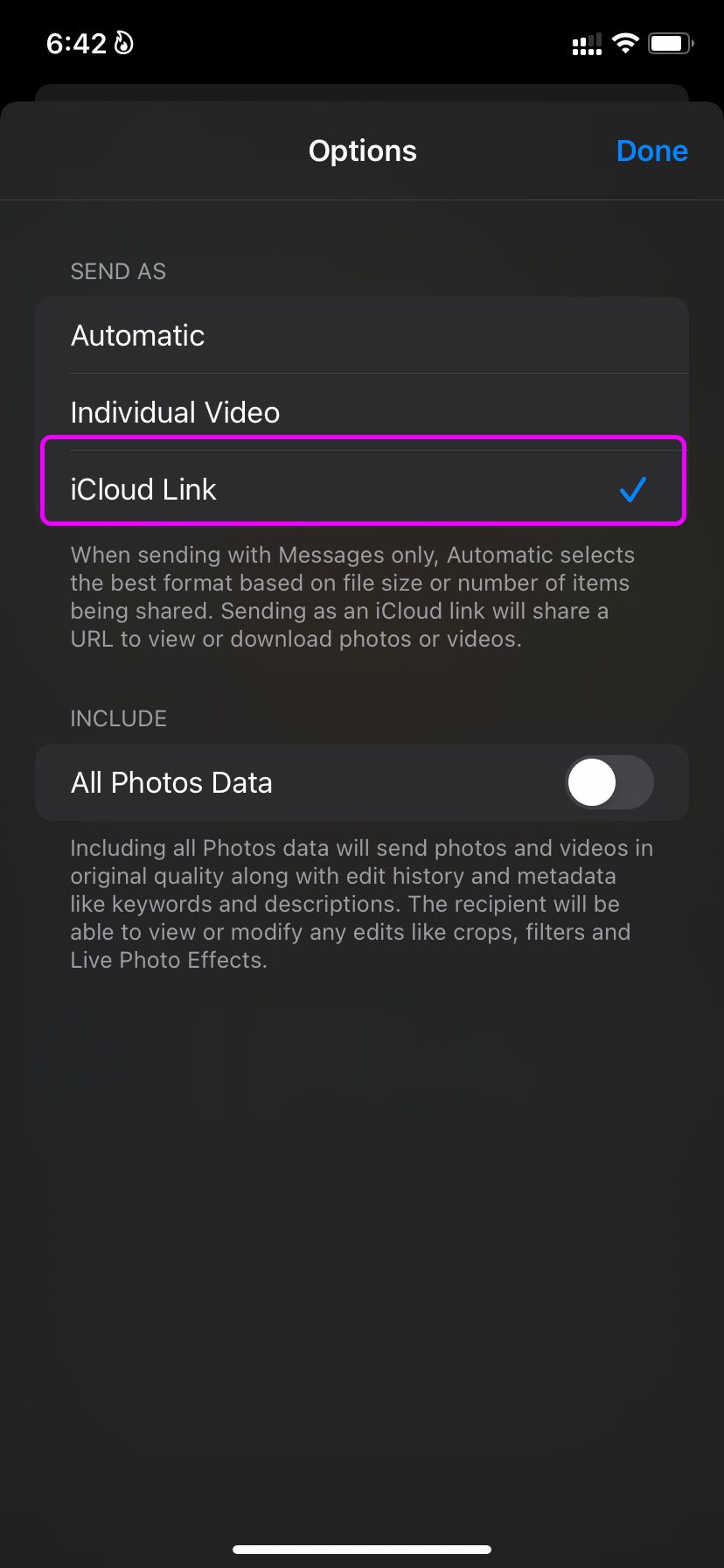Tap Done to close Options
The height and width of the screenshot is (1568, 724).
click(651, 150)
